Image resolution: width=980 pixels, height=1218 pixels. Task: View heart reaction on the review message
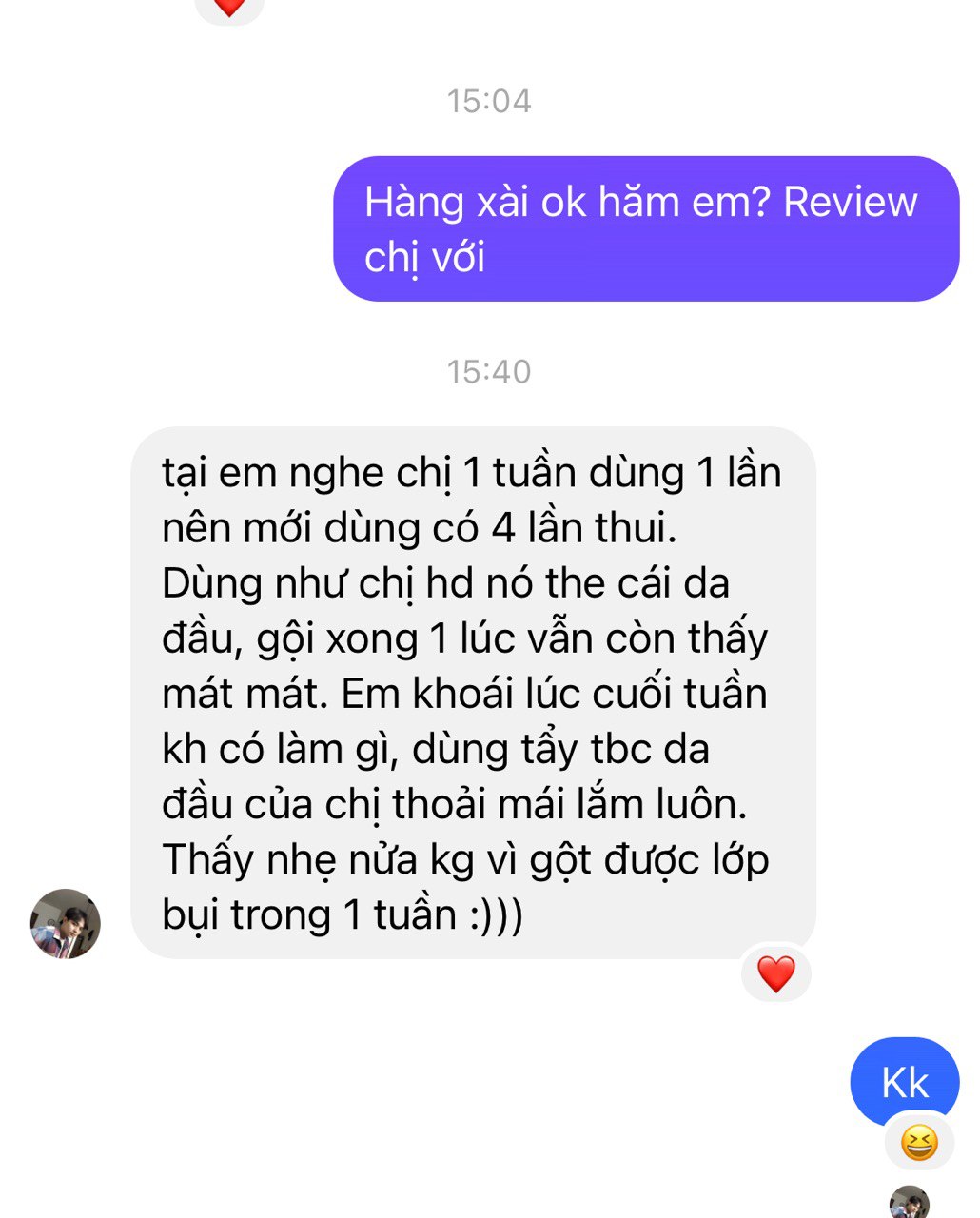(x=775, y=973)
